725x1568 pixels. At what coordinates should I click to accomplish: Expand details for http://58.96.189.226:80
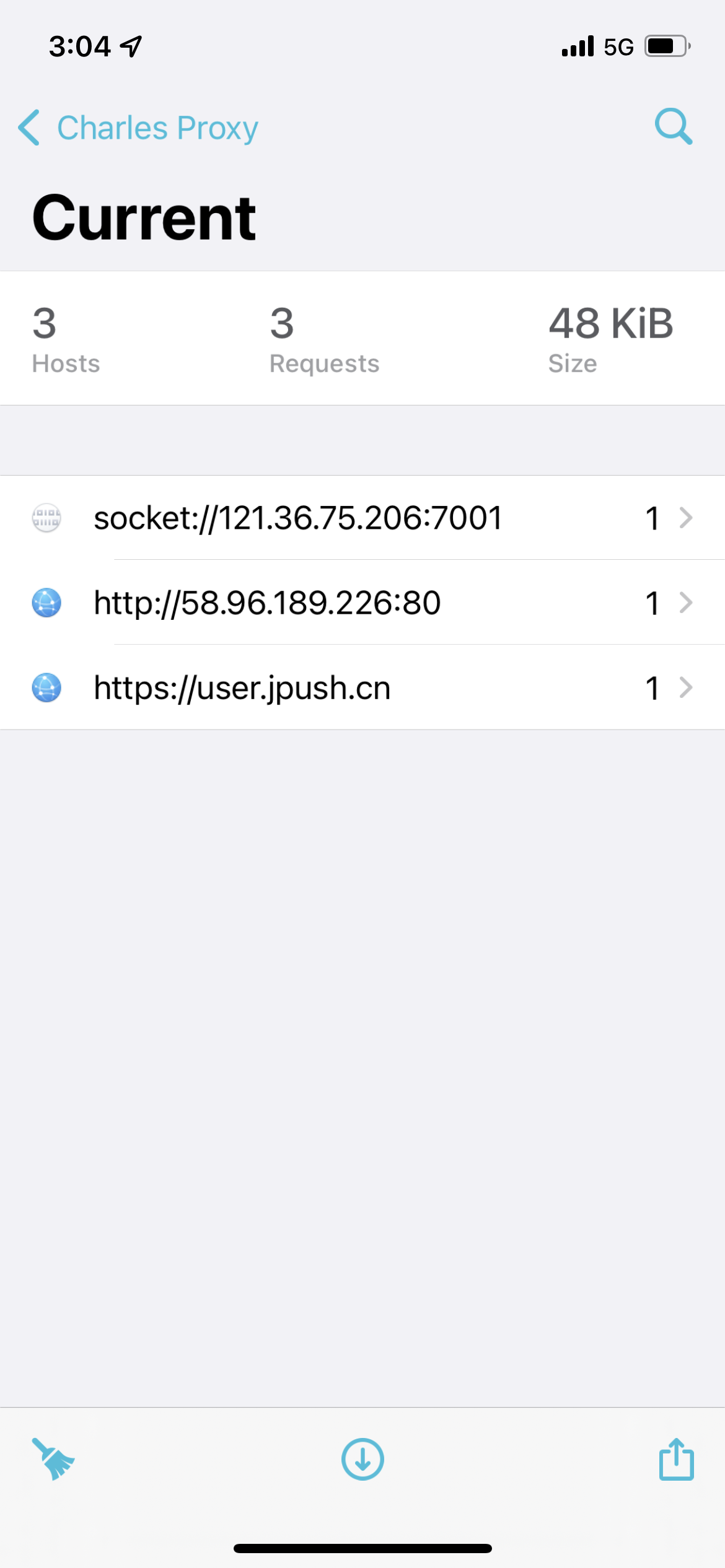tap(685, 603)
